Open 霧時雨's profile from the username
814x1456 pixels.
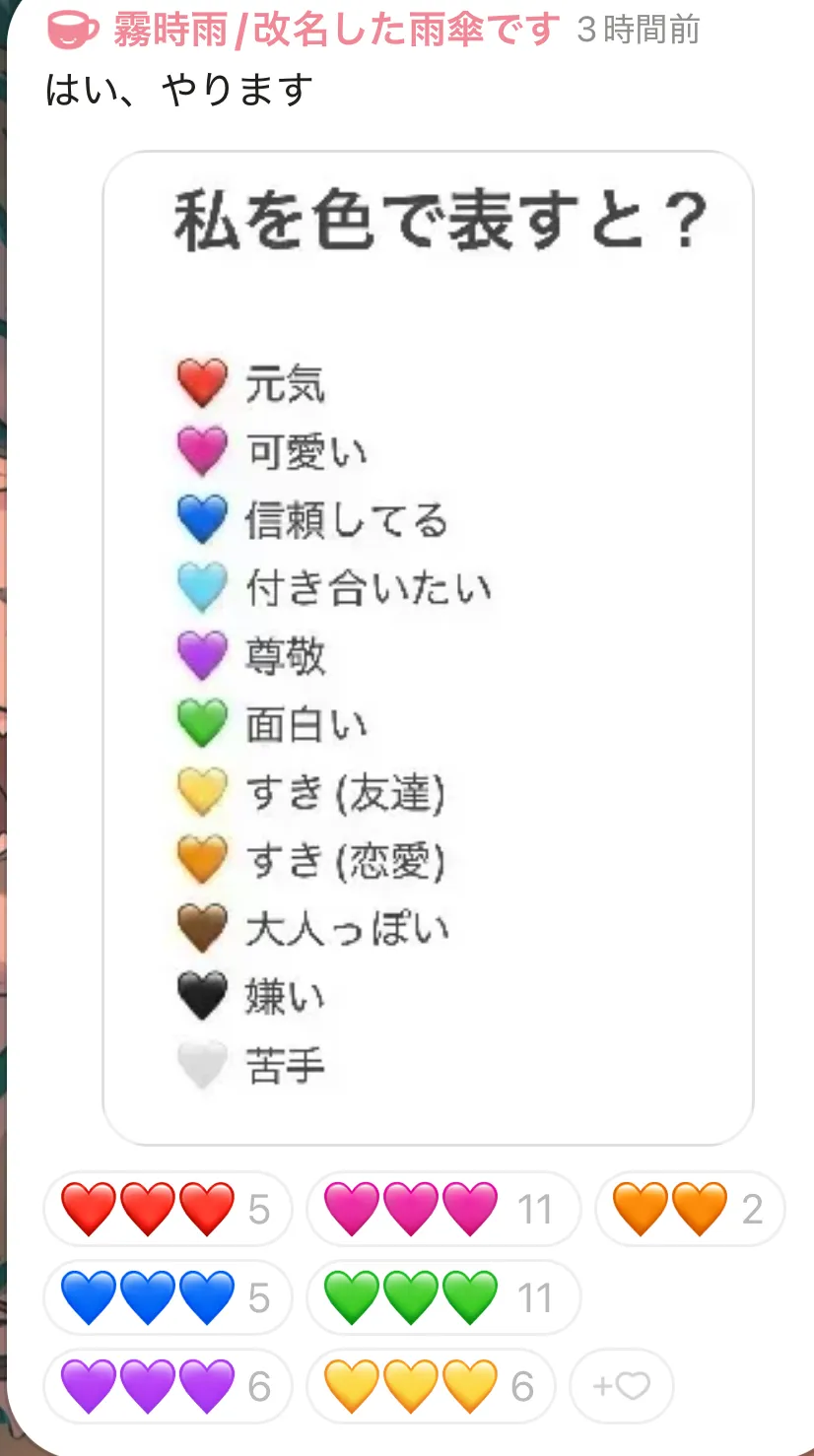(x=335, y=31)
